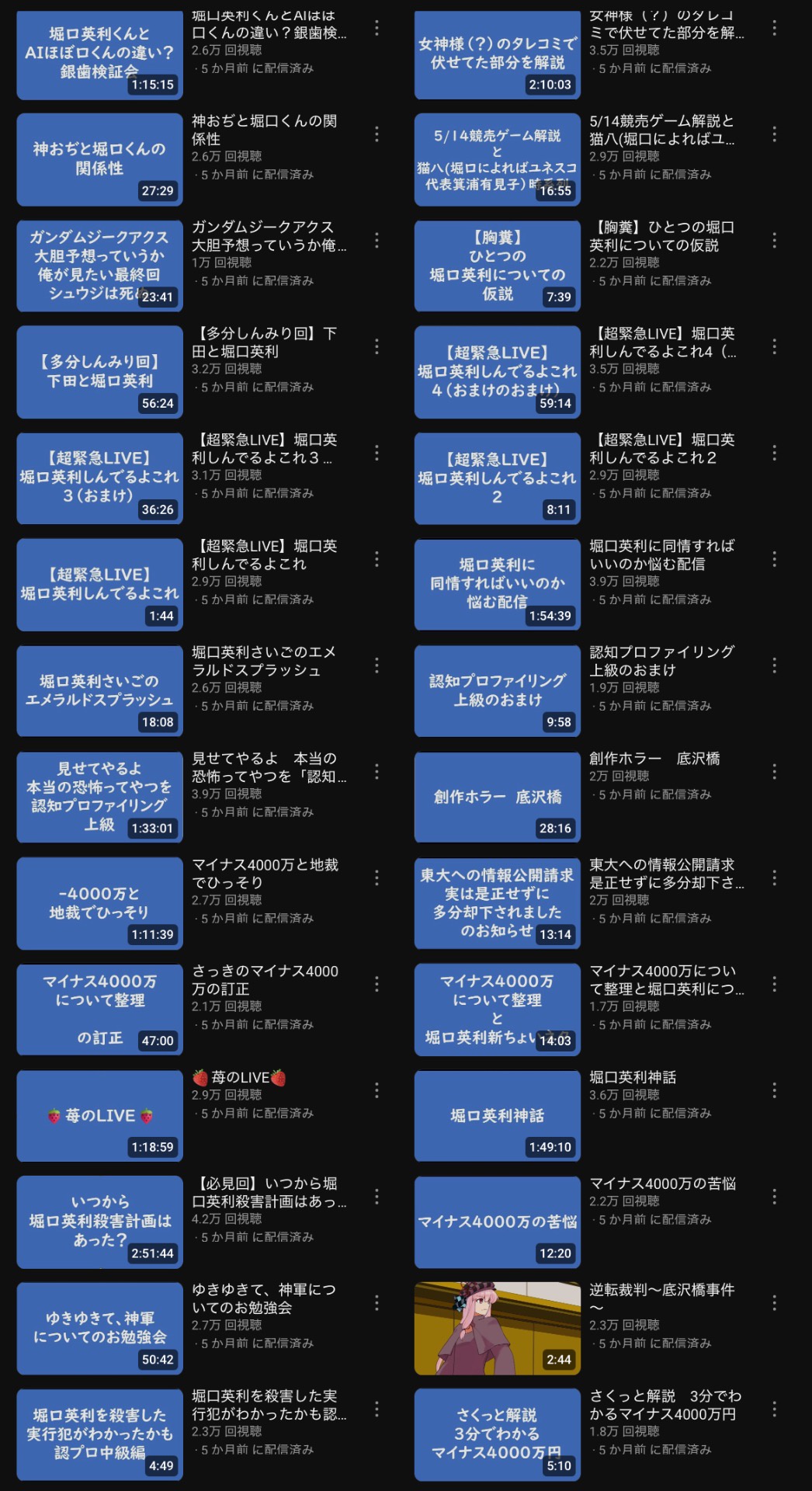Watch 逆転裁判〜底沢橋事件〜 video
The height and width of the screenshot is (1491, 812).
497,1329
